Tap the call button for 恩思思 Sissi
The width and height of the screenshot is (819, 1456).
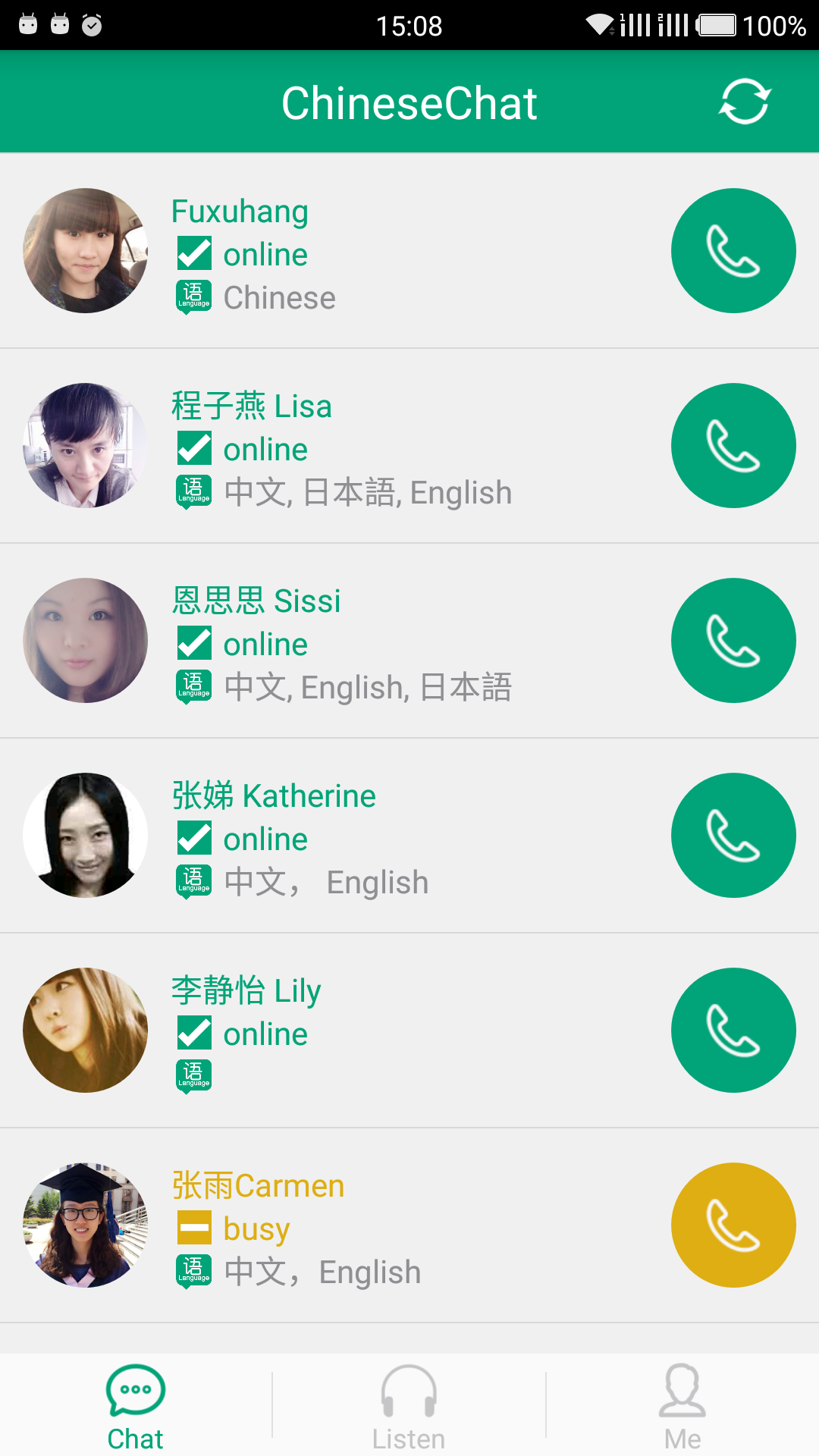pos(733,640)
